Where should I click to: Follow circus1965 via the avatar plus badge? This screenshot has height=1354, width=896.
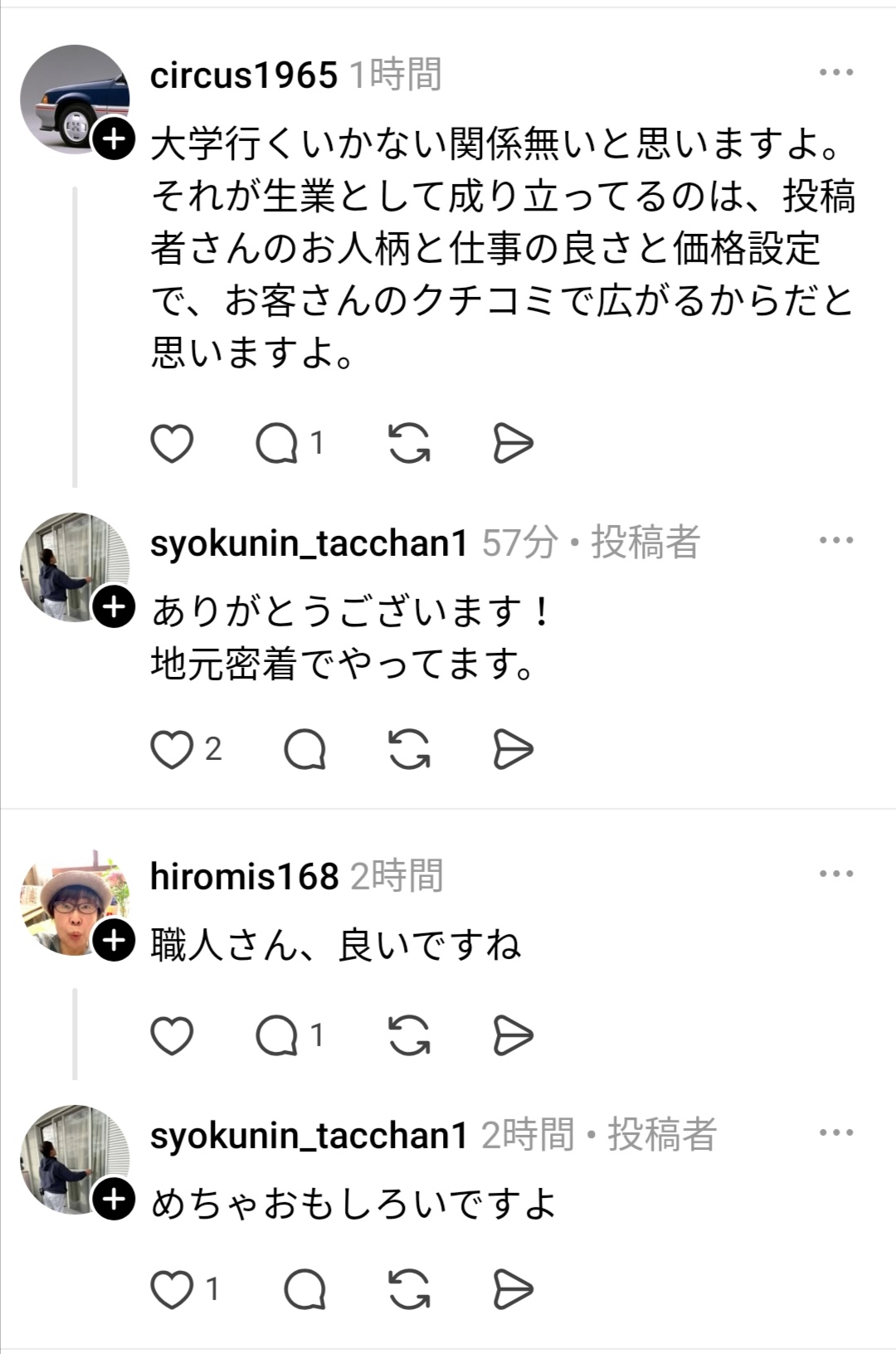[x=114, y=139]
